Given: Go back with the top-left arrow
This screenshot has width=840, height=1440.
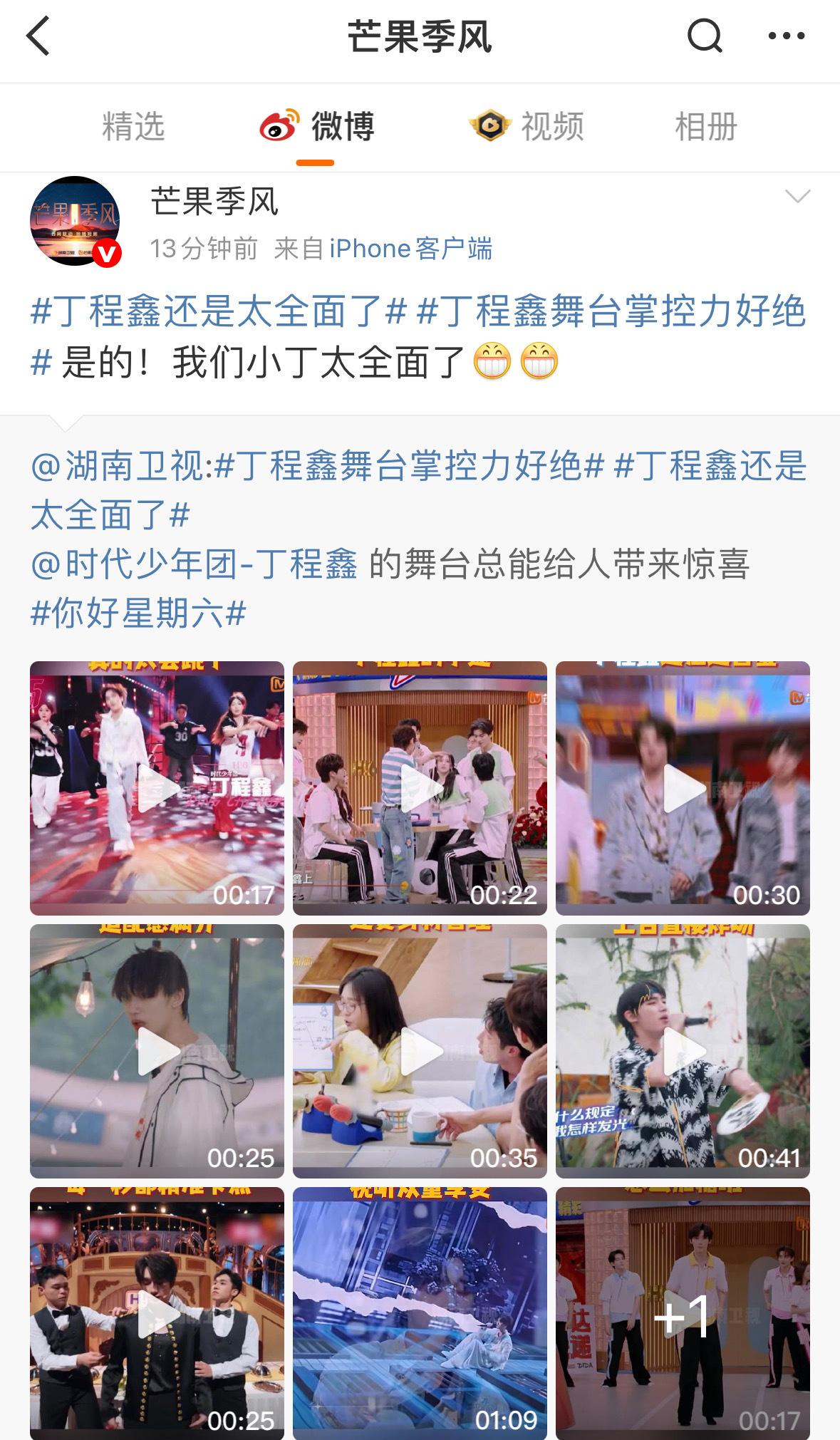Looking at the screenshot, I should 38,36.
